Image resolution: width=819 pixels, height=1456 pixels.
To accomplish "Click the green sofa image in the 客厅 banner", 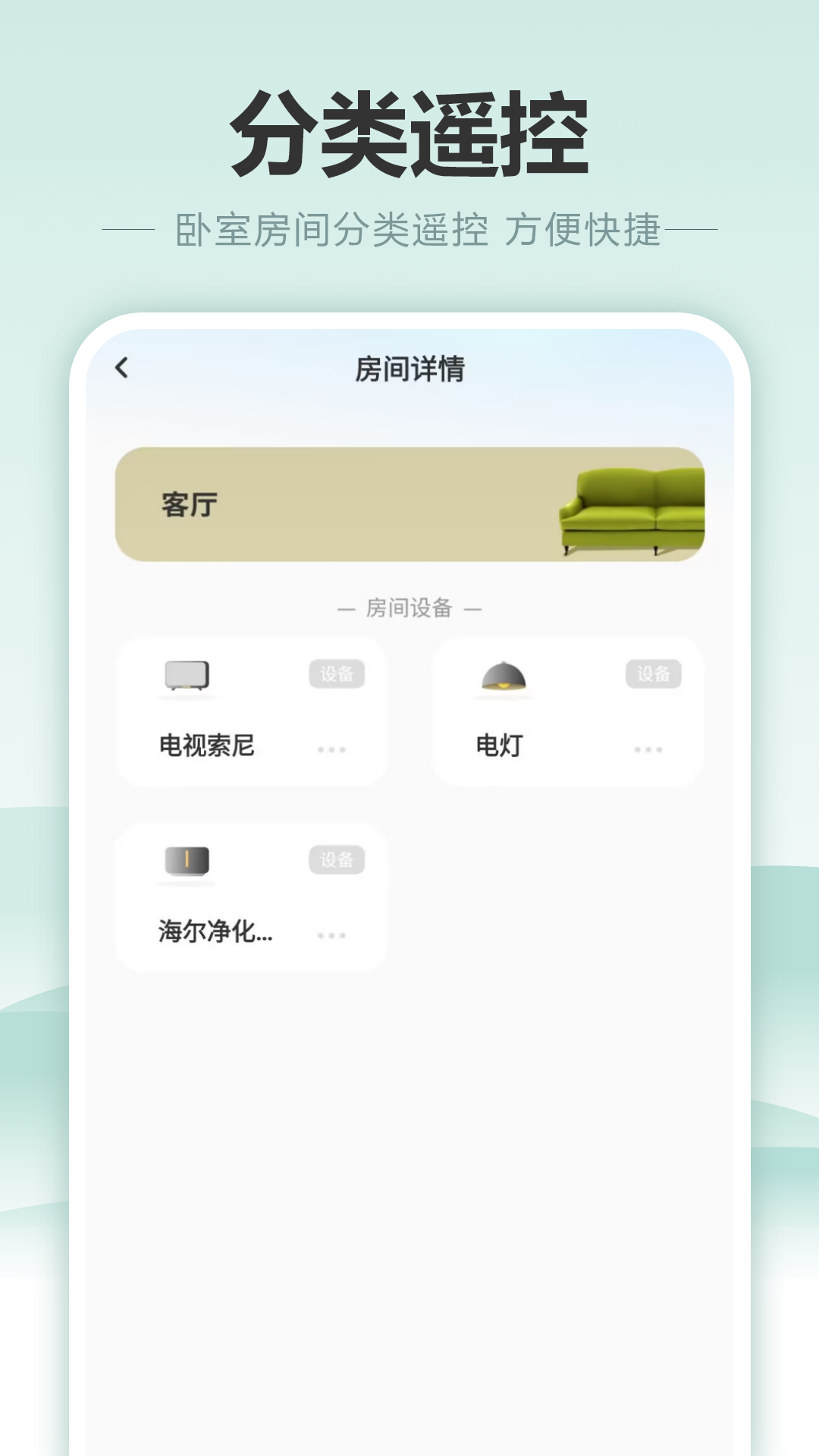I will [x=635, y=505].
